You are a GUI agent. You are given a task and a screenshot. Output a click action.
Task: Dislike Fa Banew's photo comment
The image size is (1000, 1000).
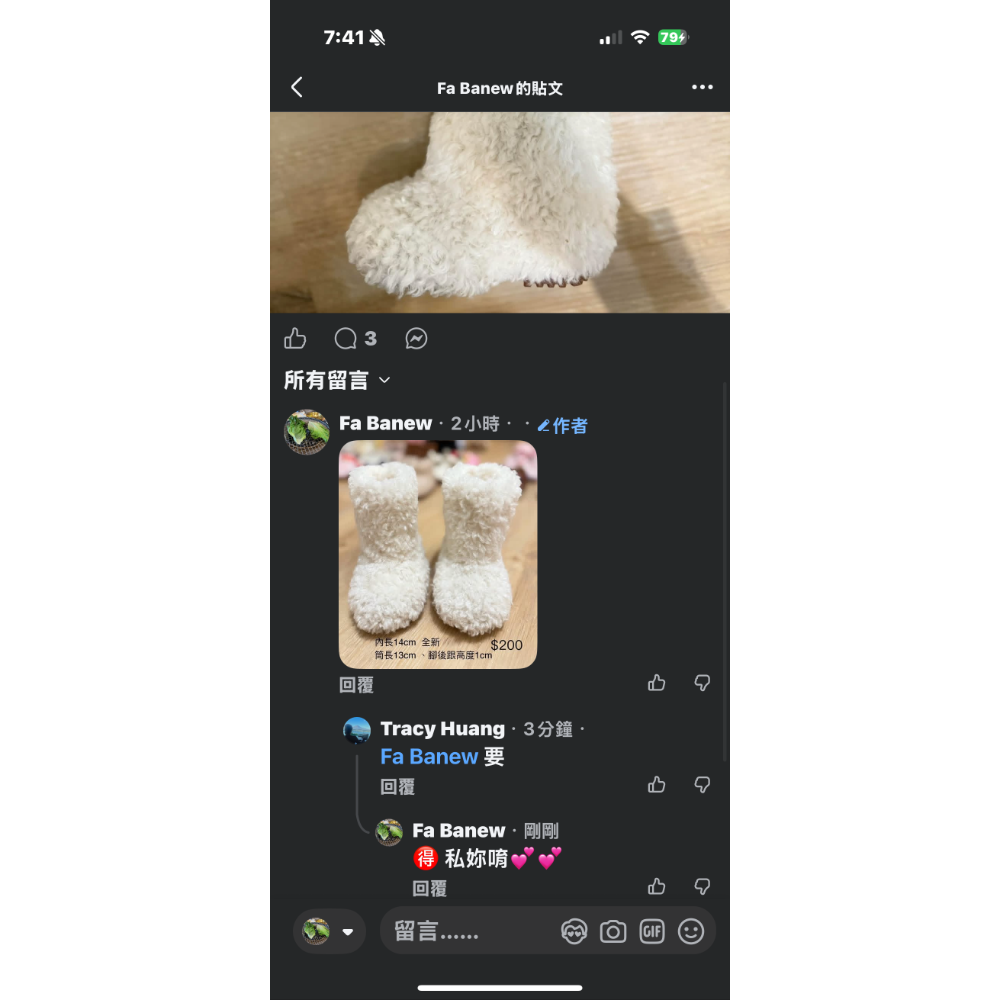[x=702, y=683]
